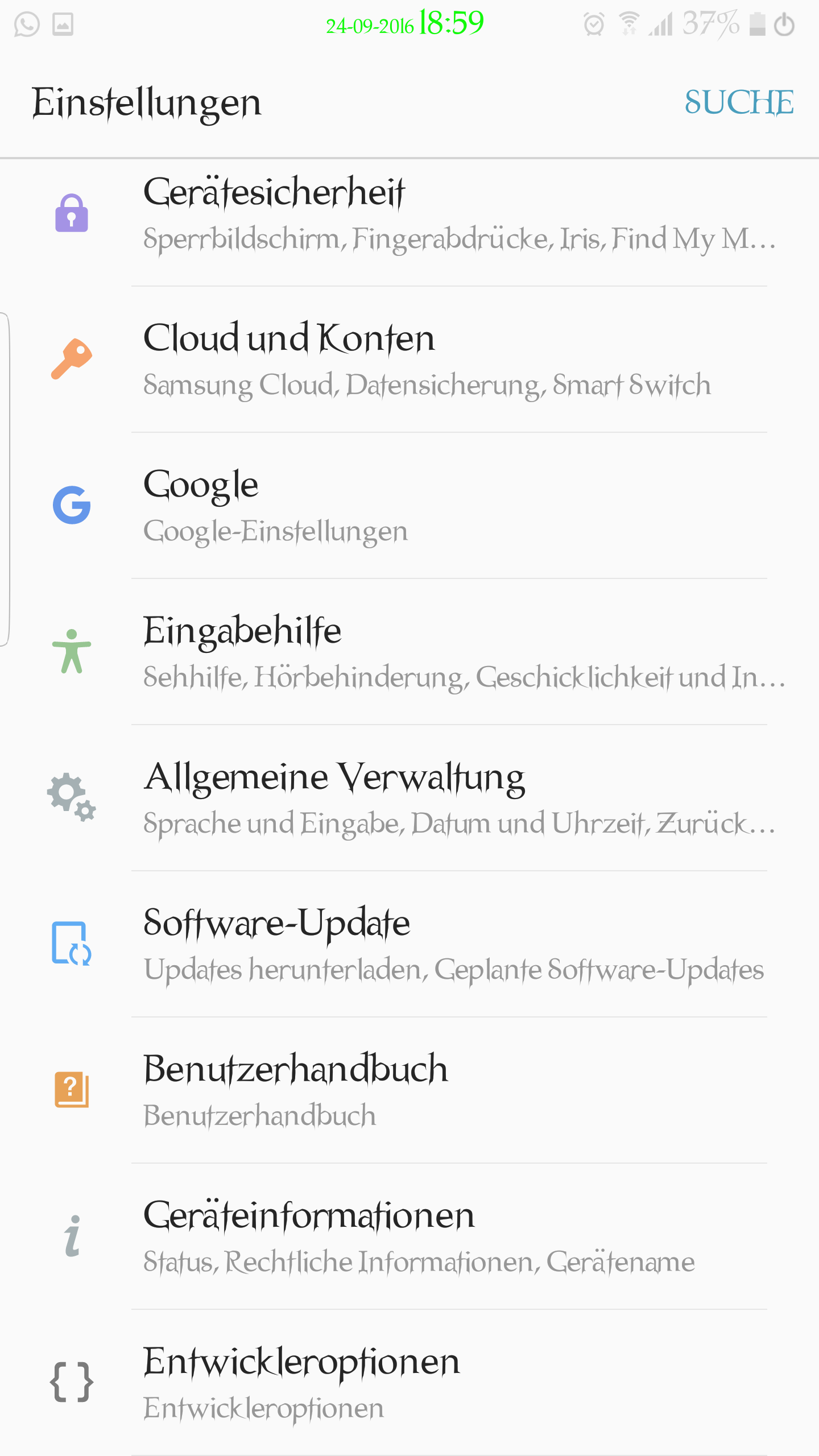Open Gerätesicherheit settings

[409, 214]
